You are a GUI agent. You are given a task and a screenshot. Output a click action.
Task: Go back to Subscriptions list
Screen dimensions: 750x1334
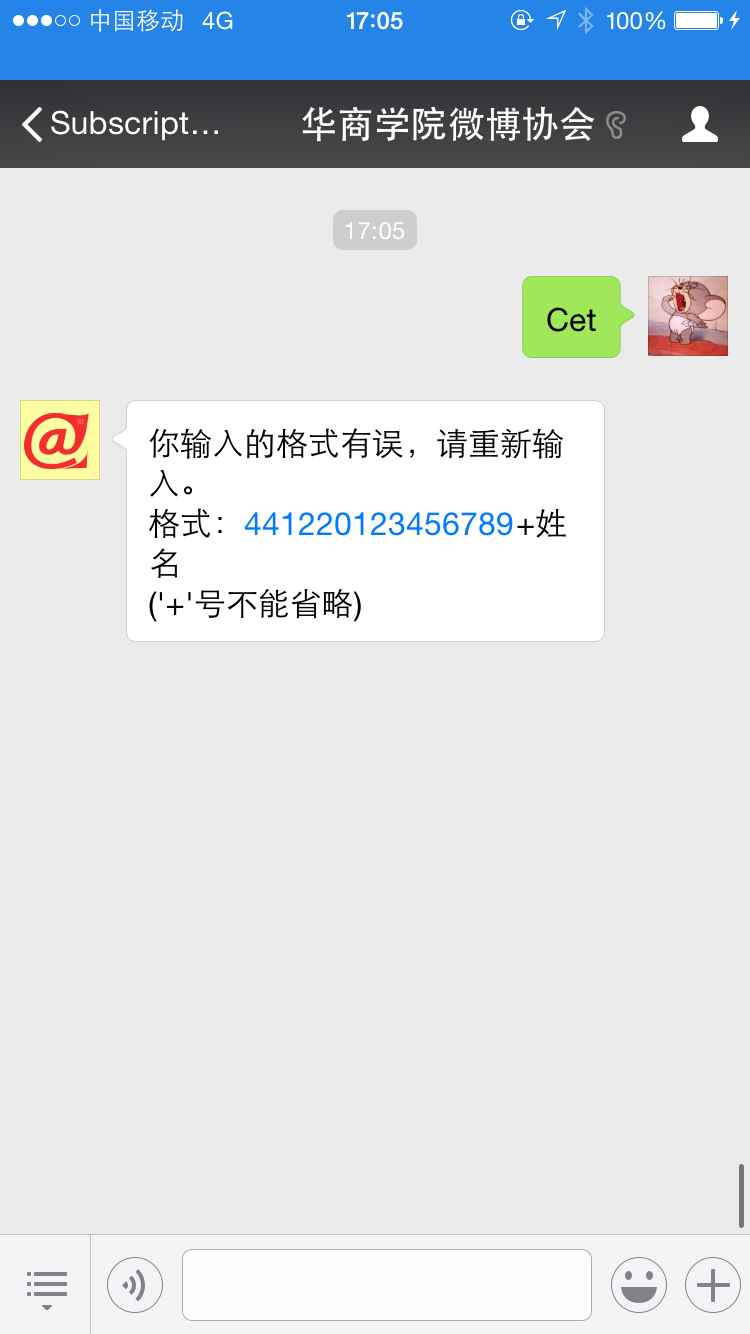pyautogui.click(x=120, y=124)
